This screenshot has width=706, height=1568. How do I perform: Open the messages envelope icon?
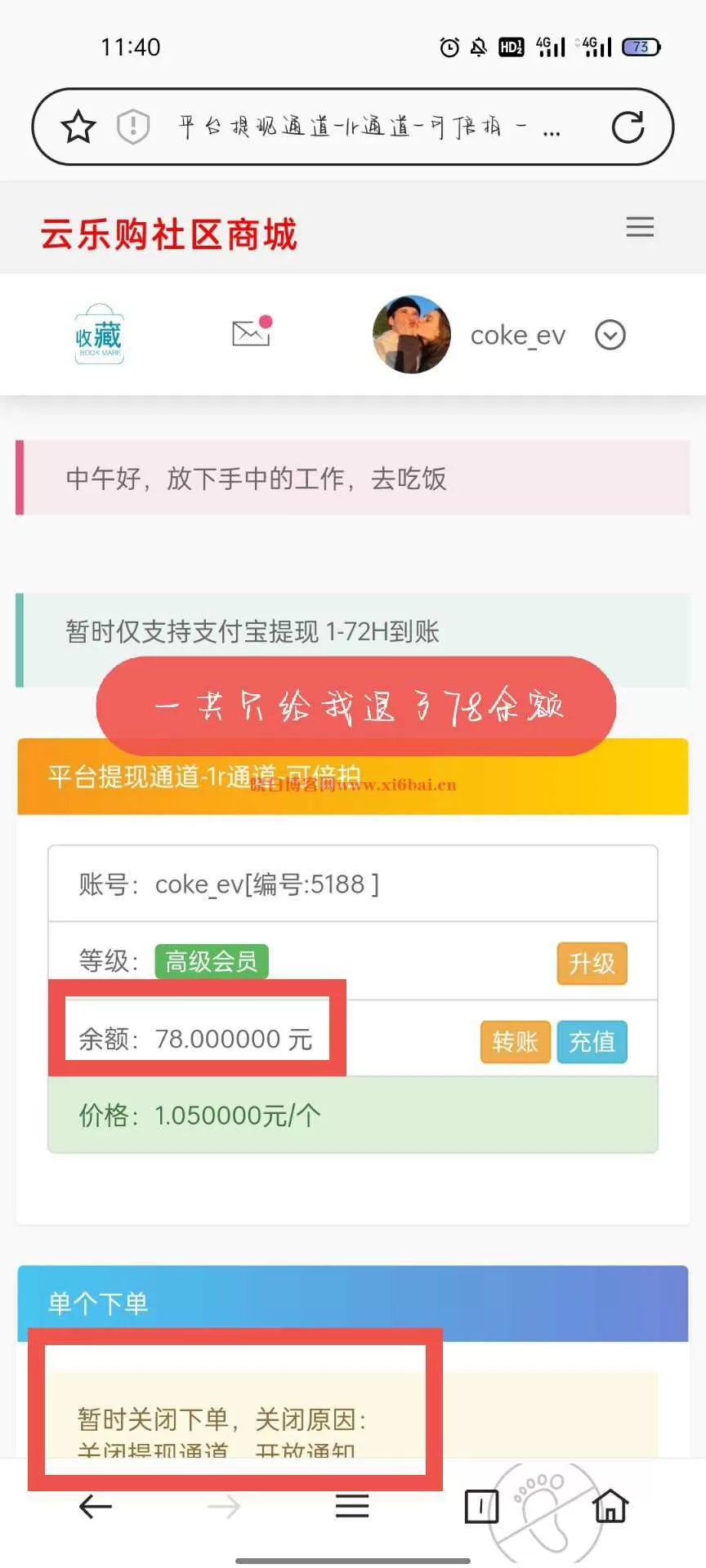(252, 331)
